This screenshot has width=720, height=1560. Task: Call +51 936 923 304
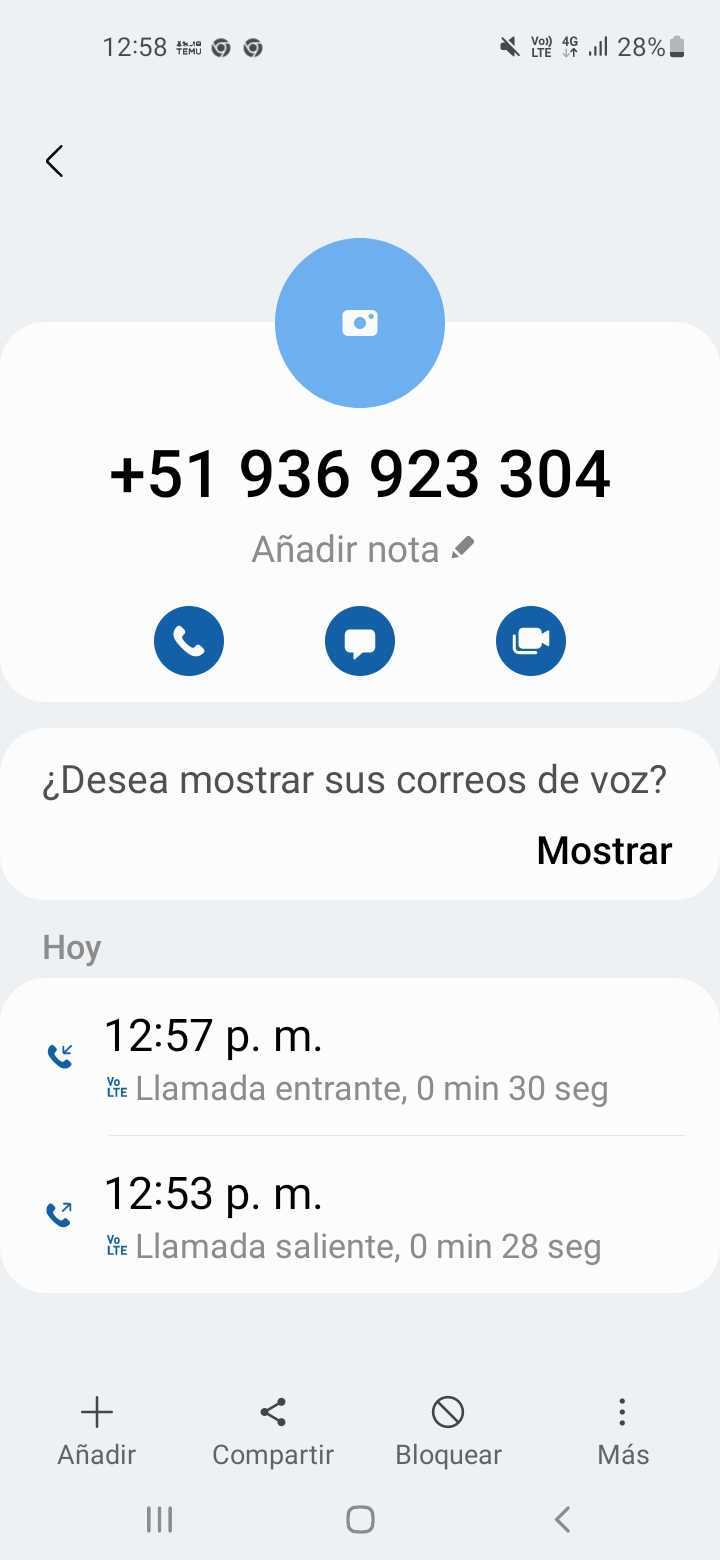(189, 641)
